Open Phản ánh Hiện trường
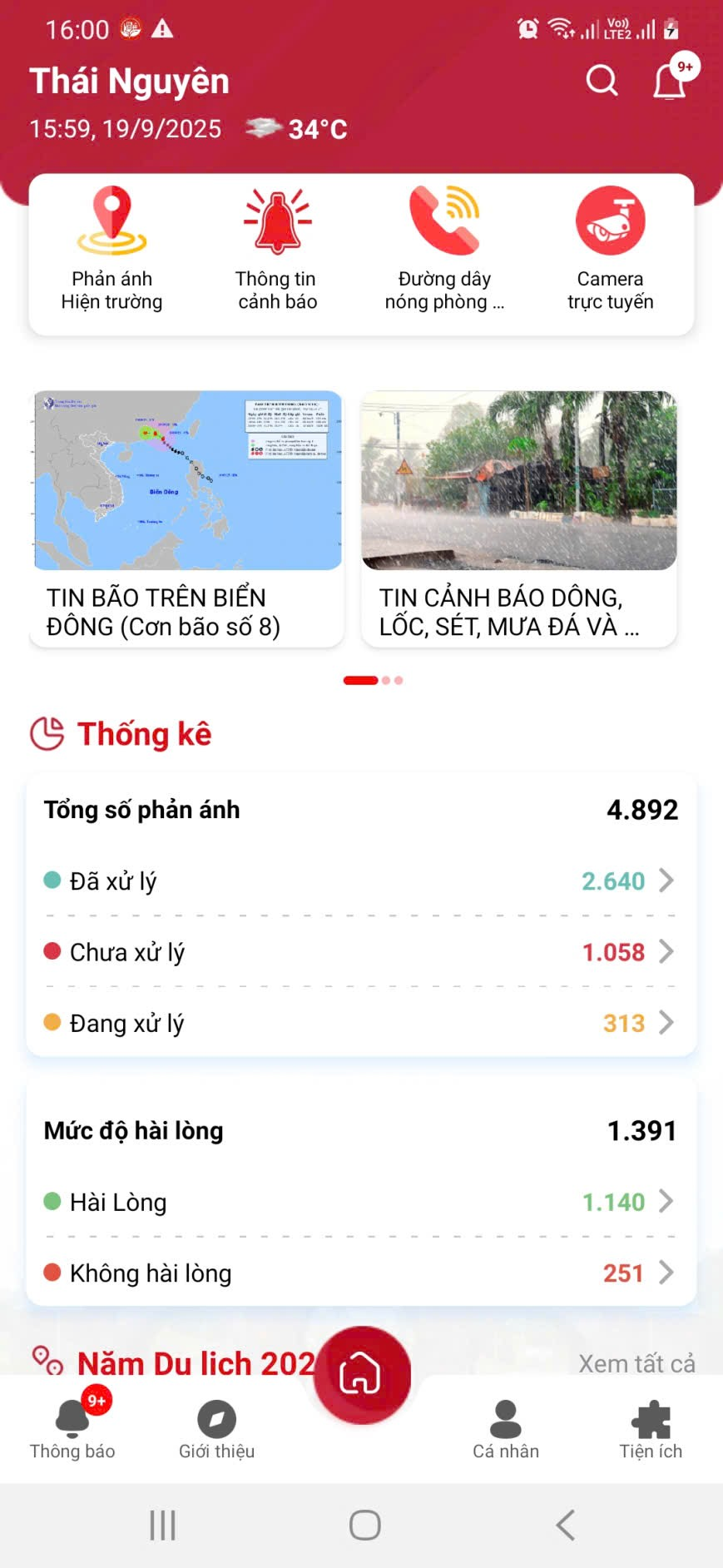723x1568 pixels. point(111,250)
